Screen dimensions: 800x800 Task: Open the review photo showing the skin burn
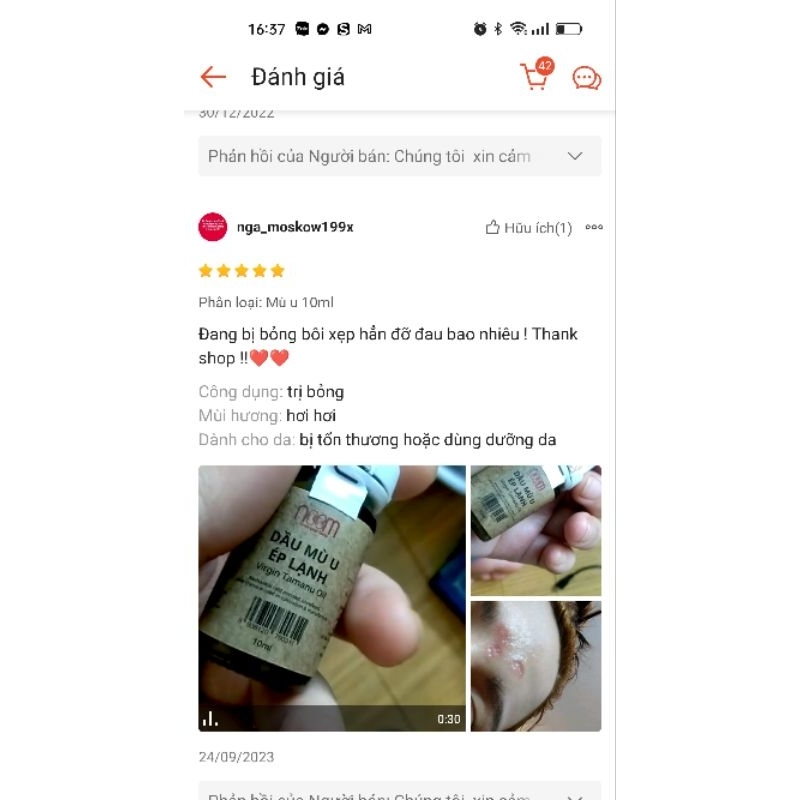[x=536, y=666]
